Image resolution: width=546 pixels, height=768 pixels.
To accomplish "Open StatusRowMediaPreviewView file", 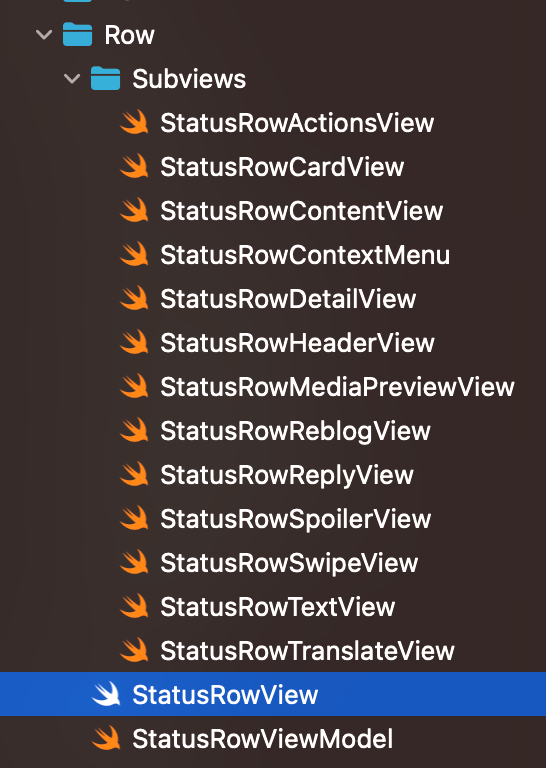I will [337, 387].
